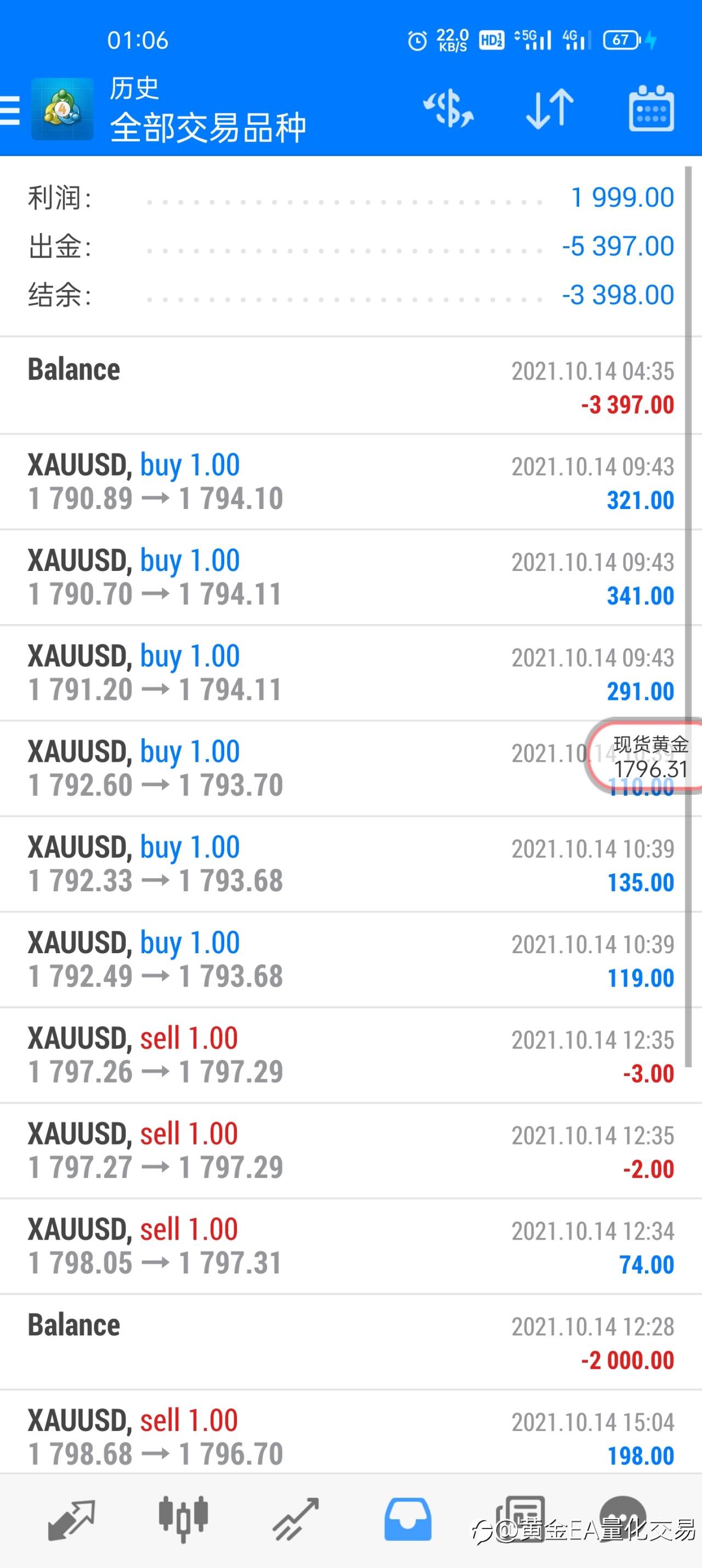Switch to the News tab

pos(519,1520)
